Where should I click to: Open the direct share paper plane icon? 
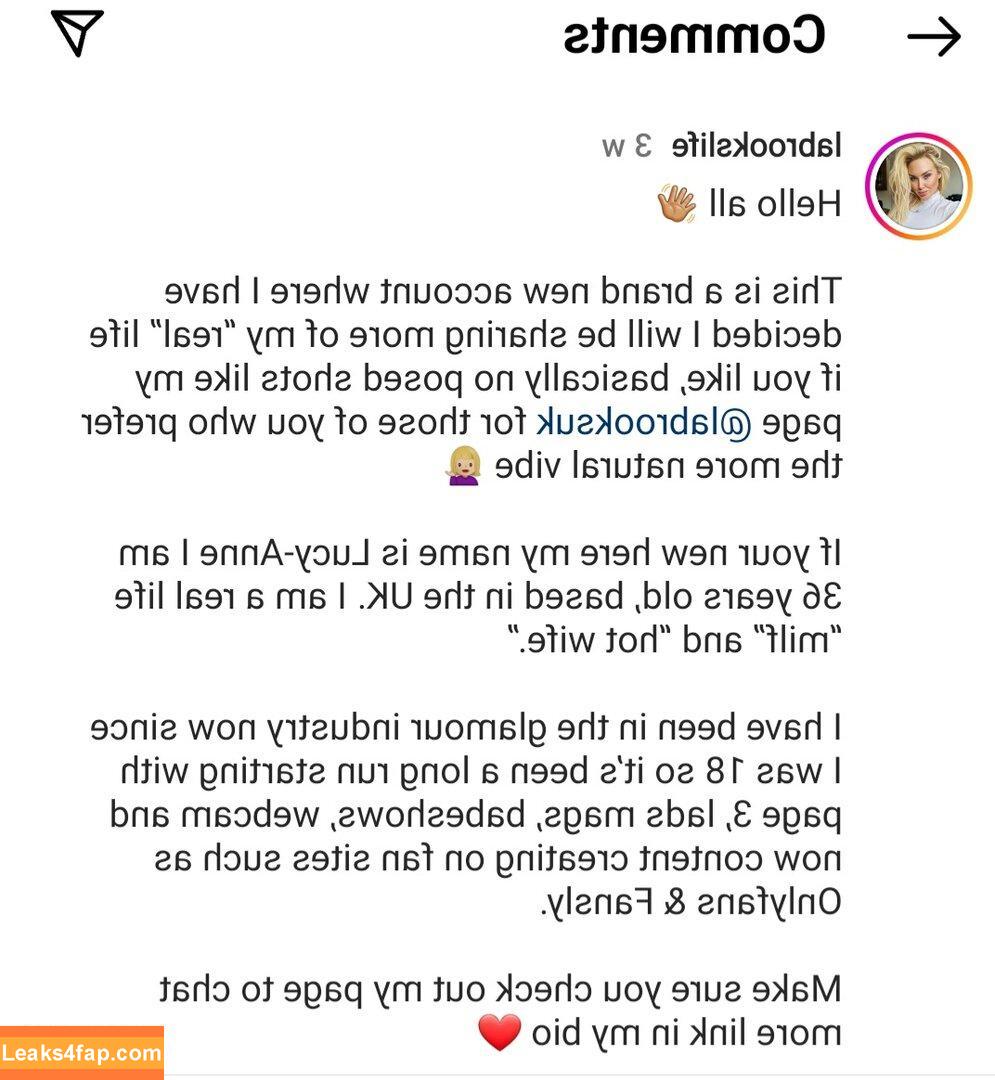click(x=77, y=33)
